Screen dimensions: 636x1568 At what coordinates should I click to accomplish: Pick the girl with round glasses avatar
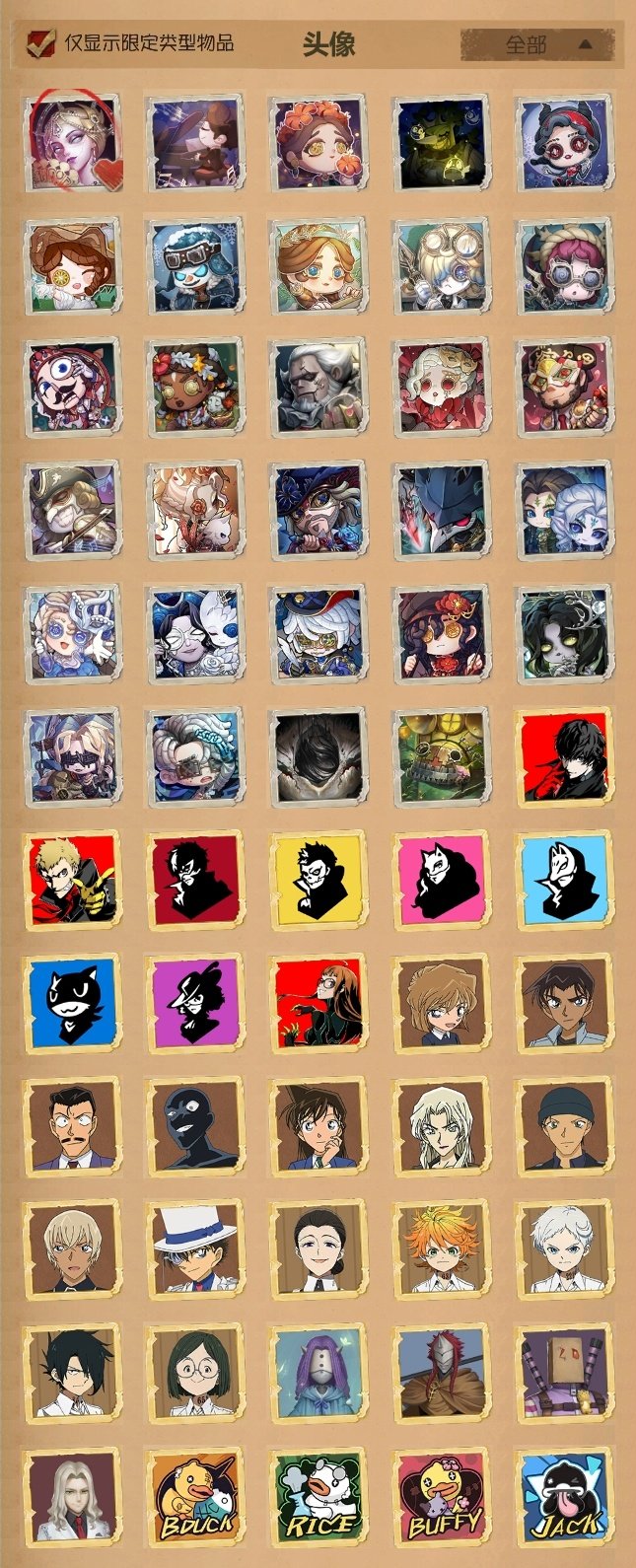click(x=195, y=1372)
